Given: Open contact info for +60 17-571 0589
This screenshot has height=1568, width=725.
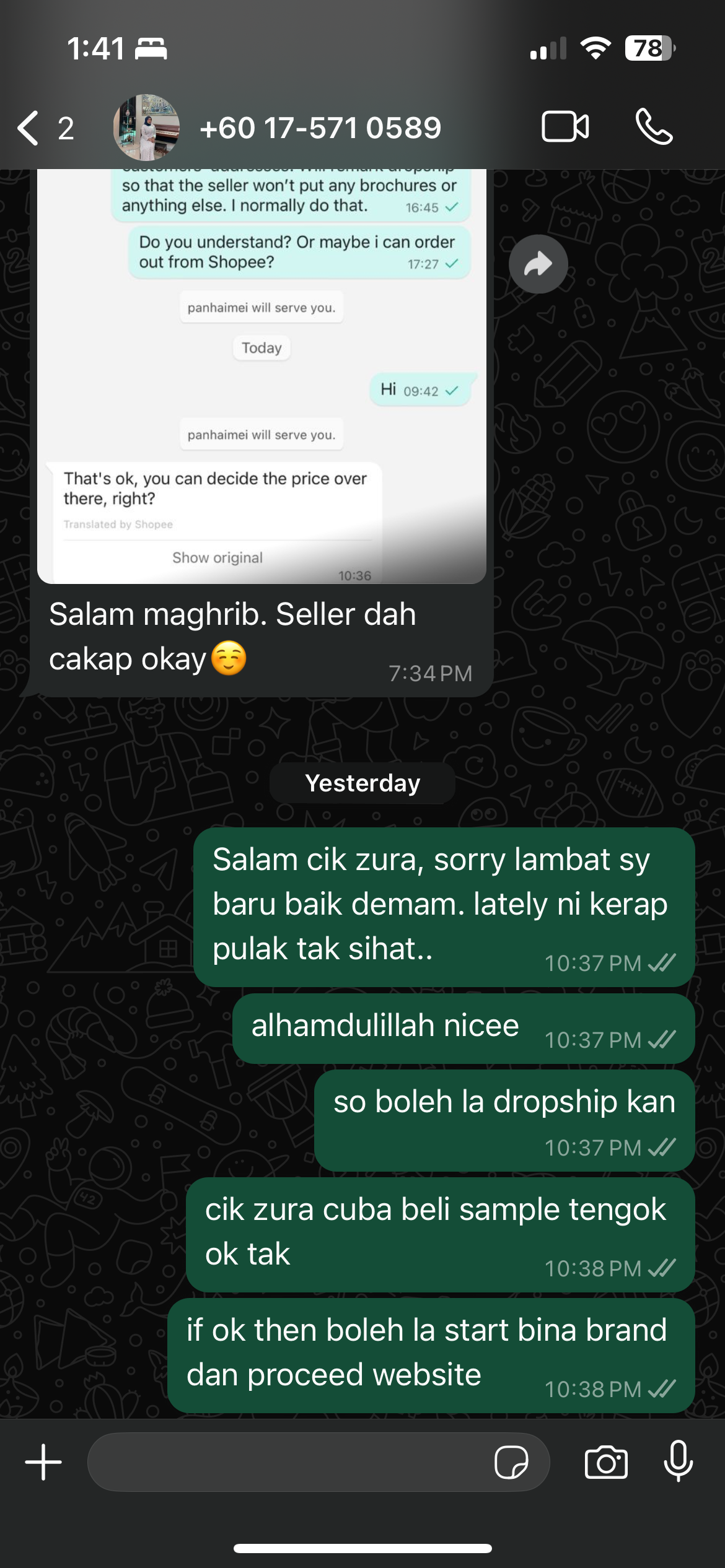Looking at the screenshot, I should pos(320,128).
